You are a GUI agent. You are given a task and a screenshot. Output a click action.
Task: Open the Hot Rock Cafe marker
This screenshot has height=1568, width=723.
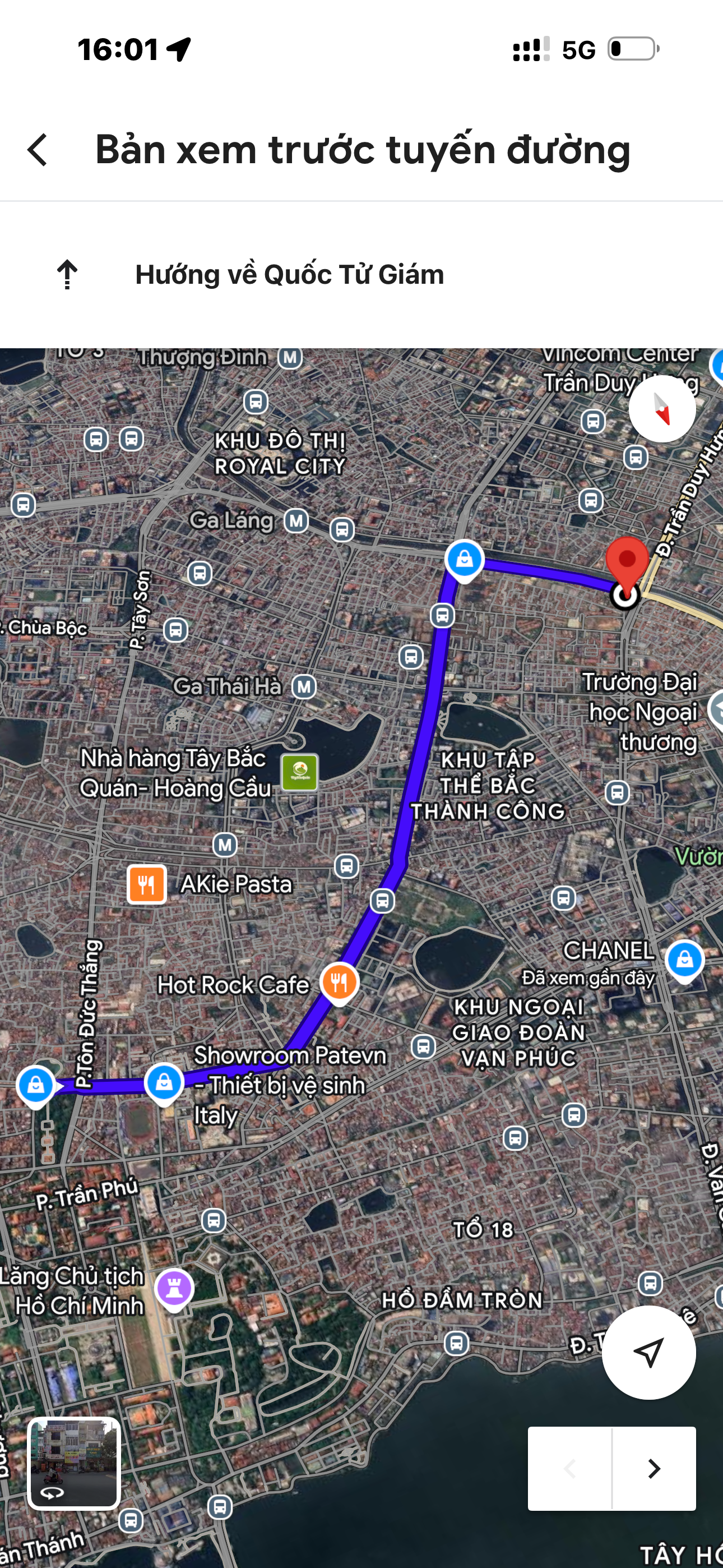coord(340,982)
